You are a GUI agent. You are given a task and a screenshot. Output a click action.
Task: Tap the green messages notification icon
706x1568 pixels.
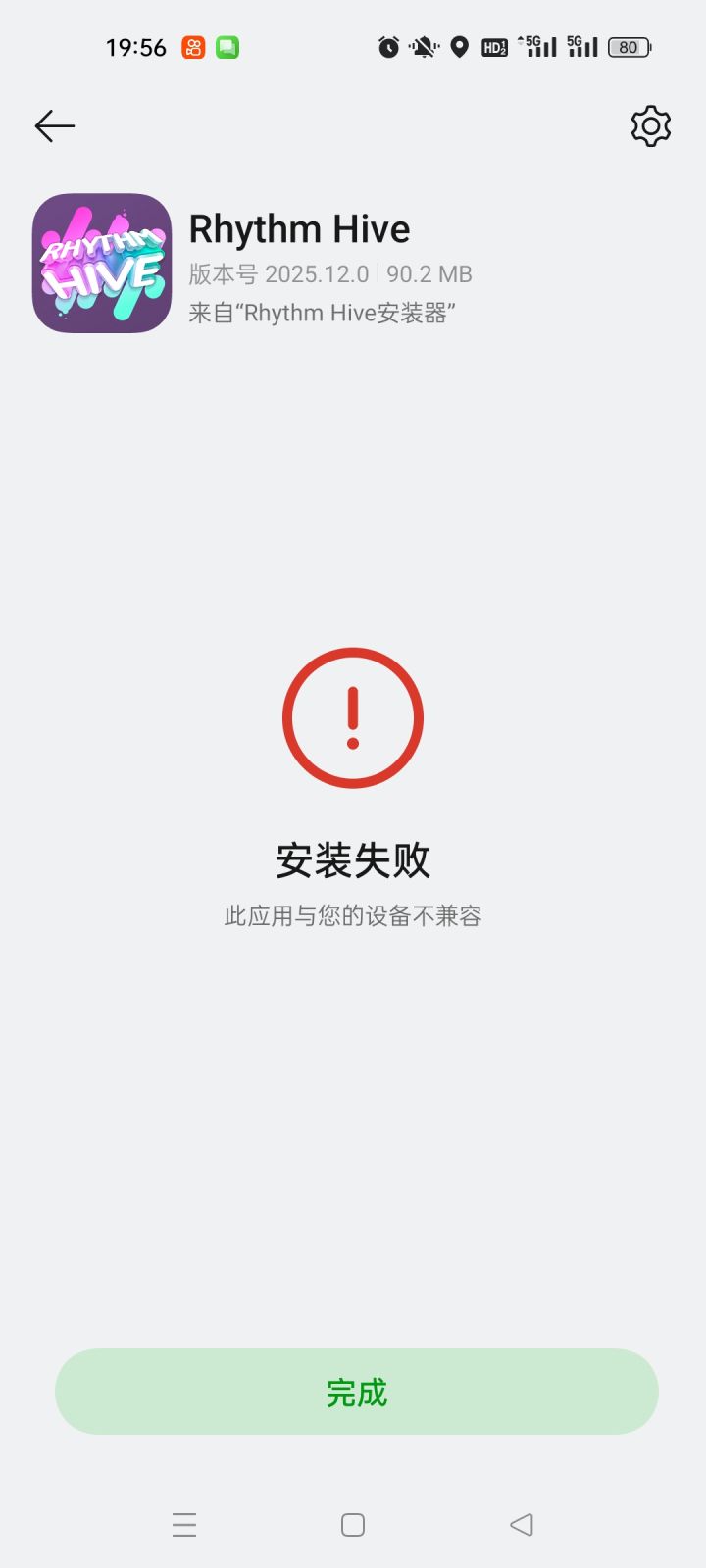[x=227, y=46]
